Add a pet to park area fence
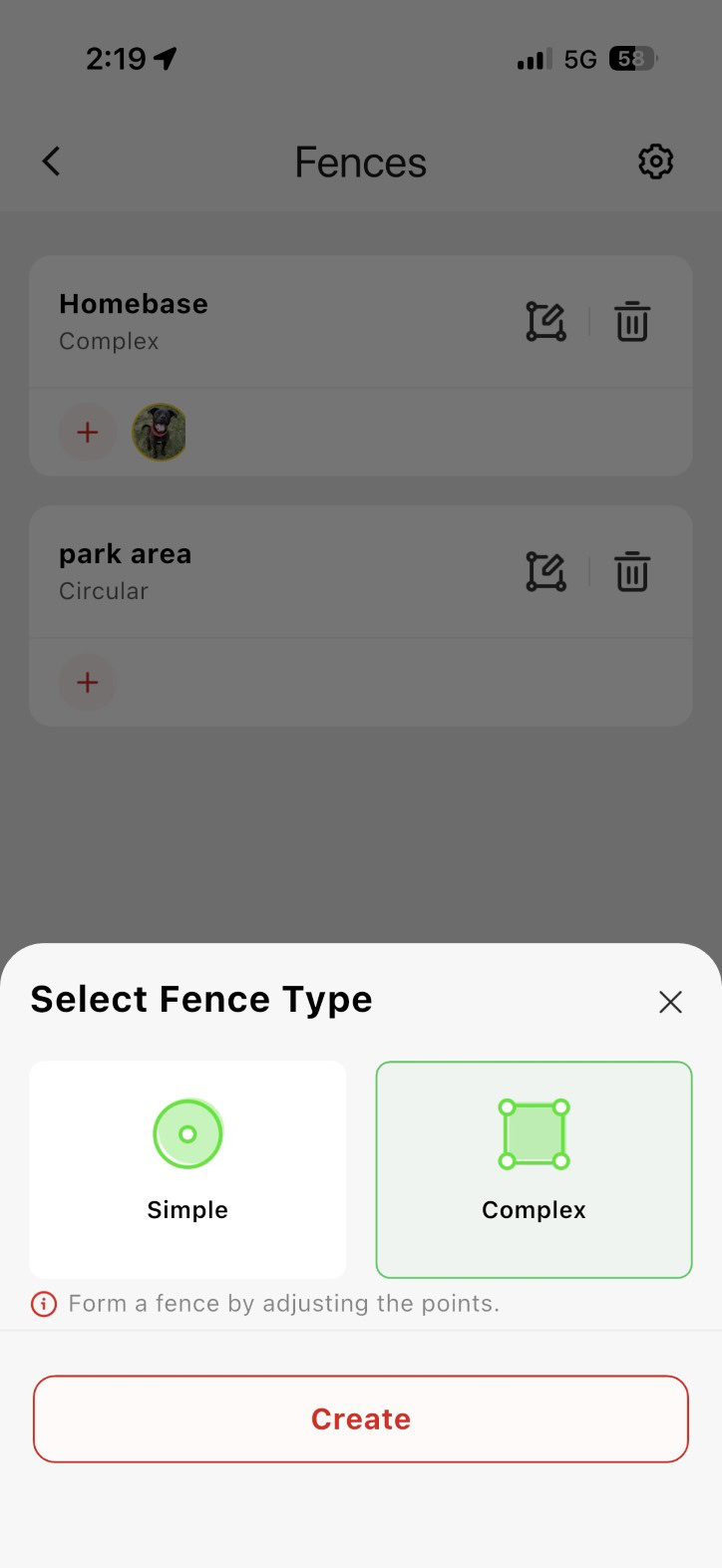Viewport: 722px width, 1568px height. (88, 683)
